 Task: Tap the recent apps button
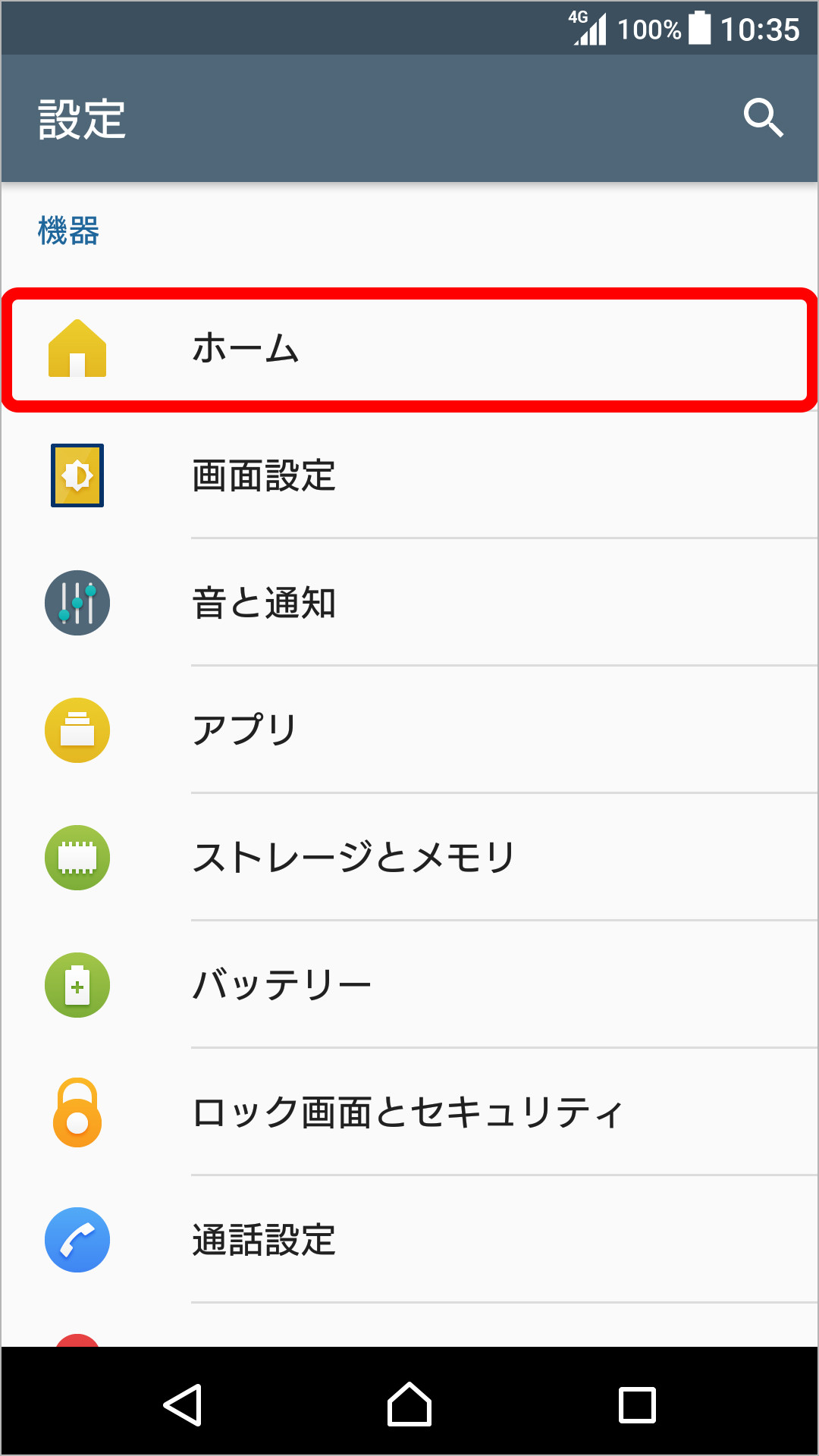click(x=637, y=1404)
